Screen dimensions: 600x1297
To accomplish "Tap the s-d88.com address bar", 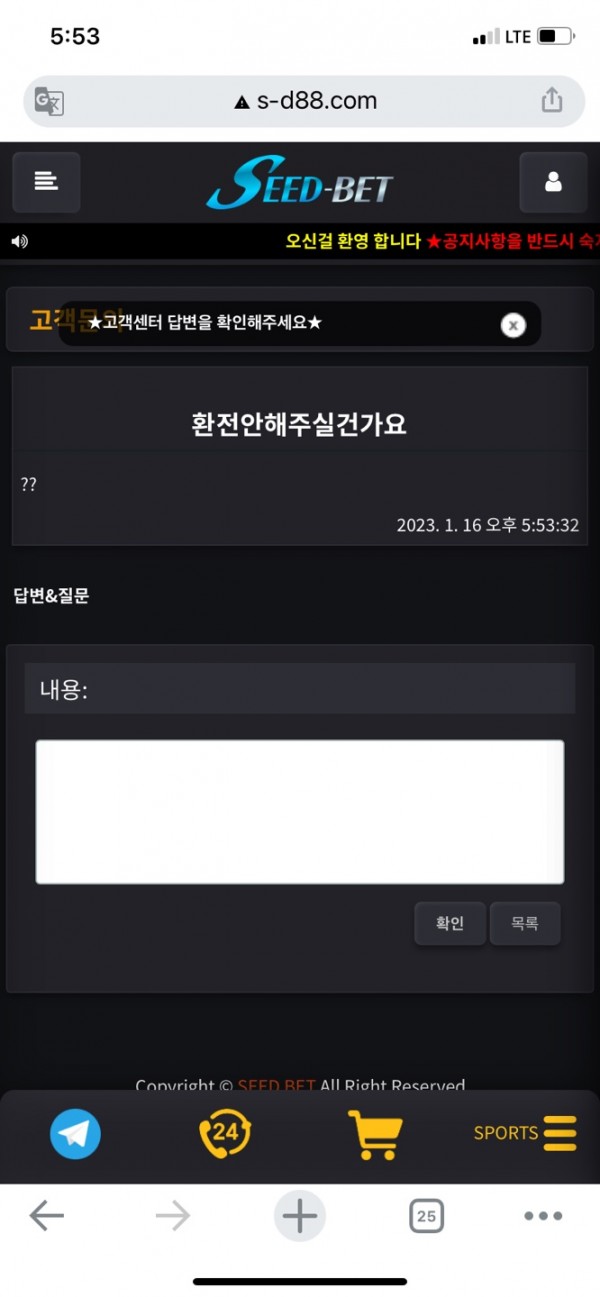I will pos(305,101).
